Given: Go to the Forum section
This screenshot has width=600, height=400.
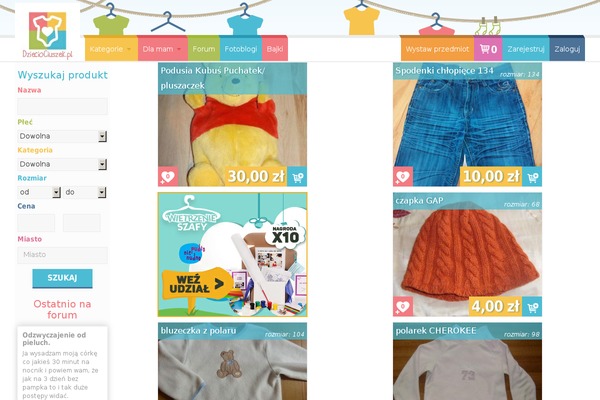Looking at the screenshot, I should [204, 48].
